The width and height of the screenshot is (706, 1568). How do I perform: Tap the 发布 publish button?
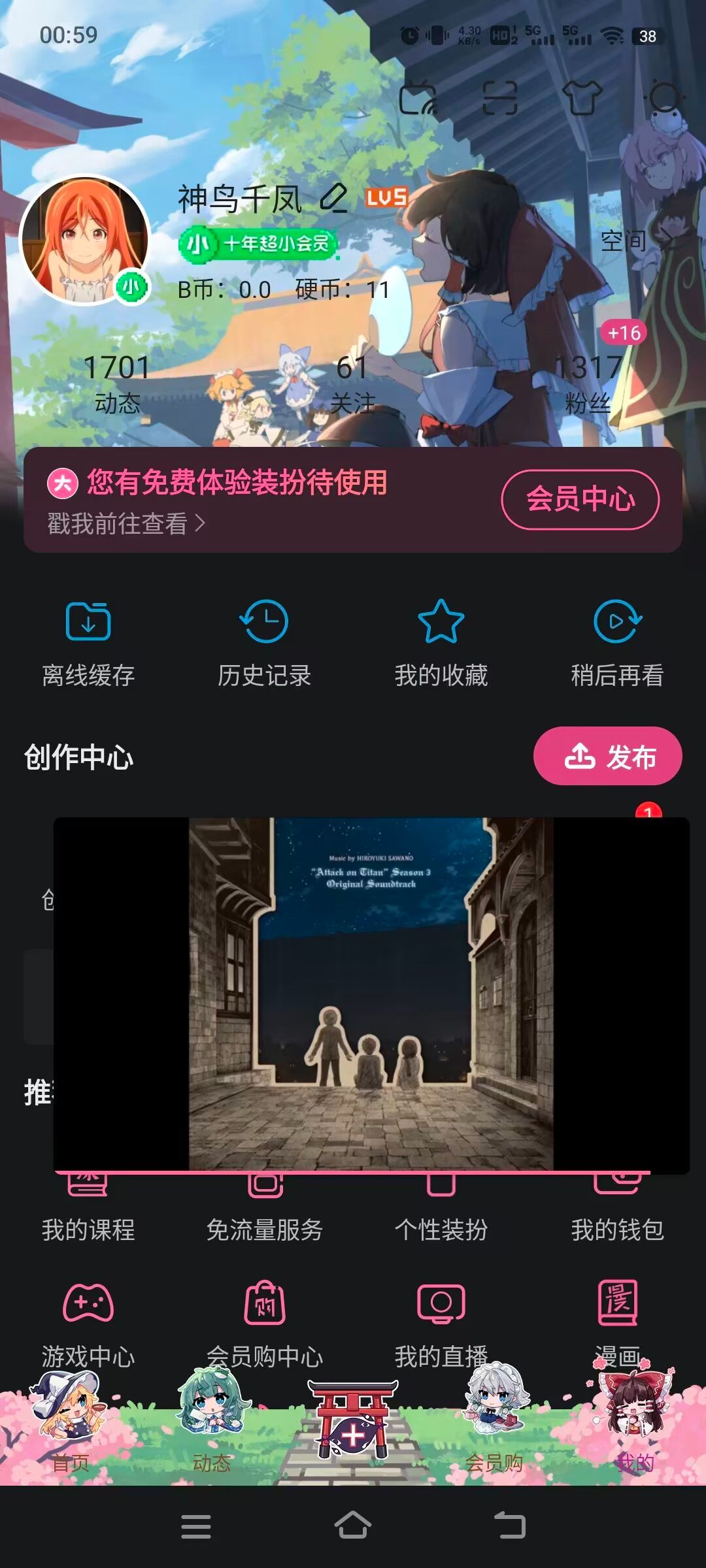tap(607, 756)
